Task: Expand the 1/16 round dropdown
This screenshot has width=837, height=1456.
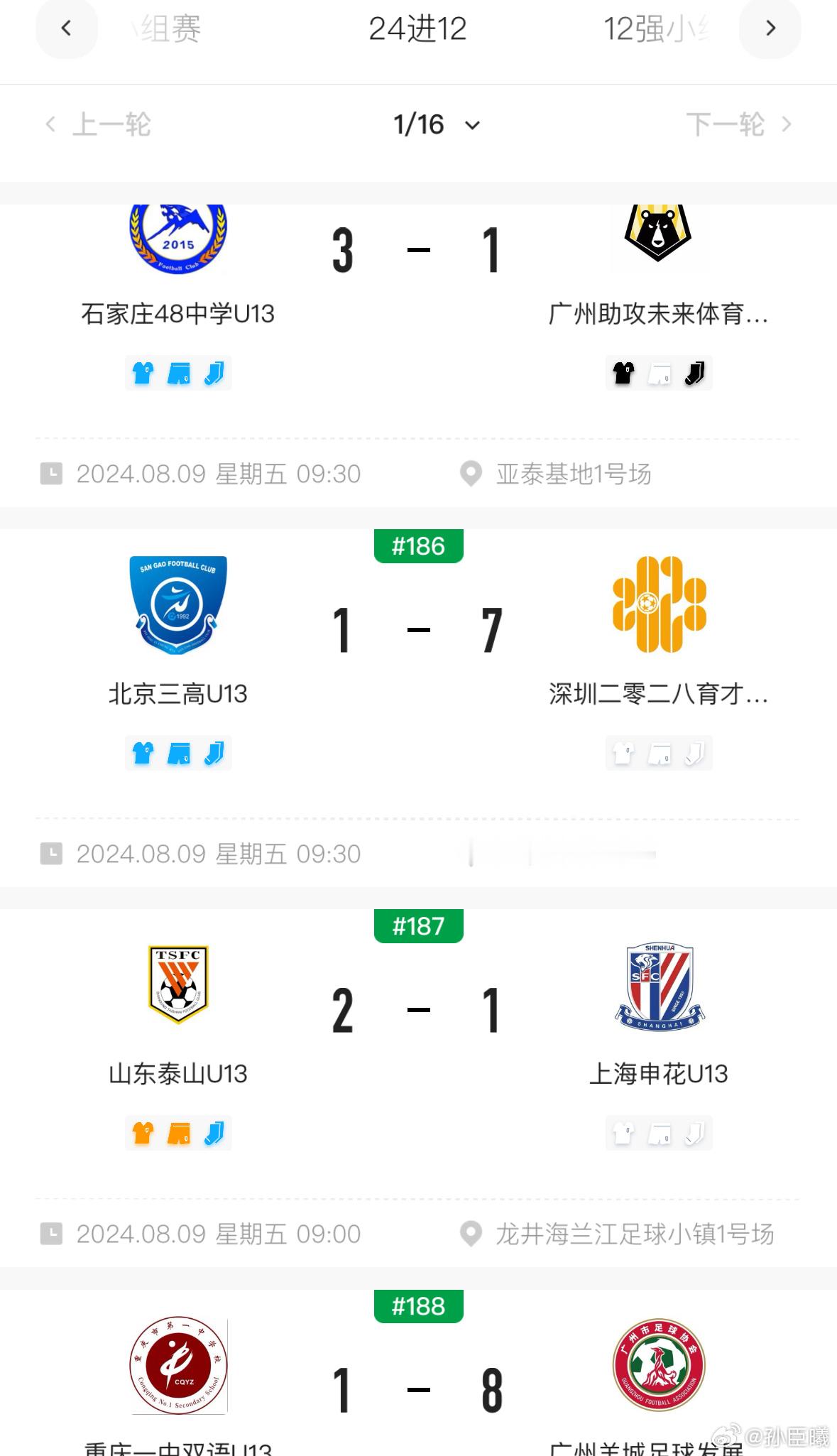Action: coord(437,125)
